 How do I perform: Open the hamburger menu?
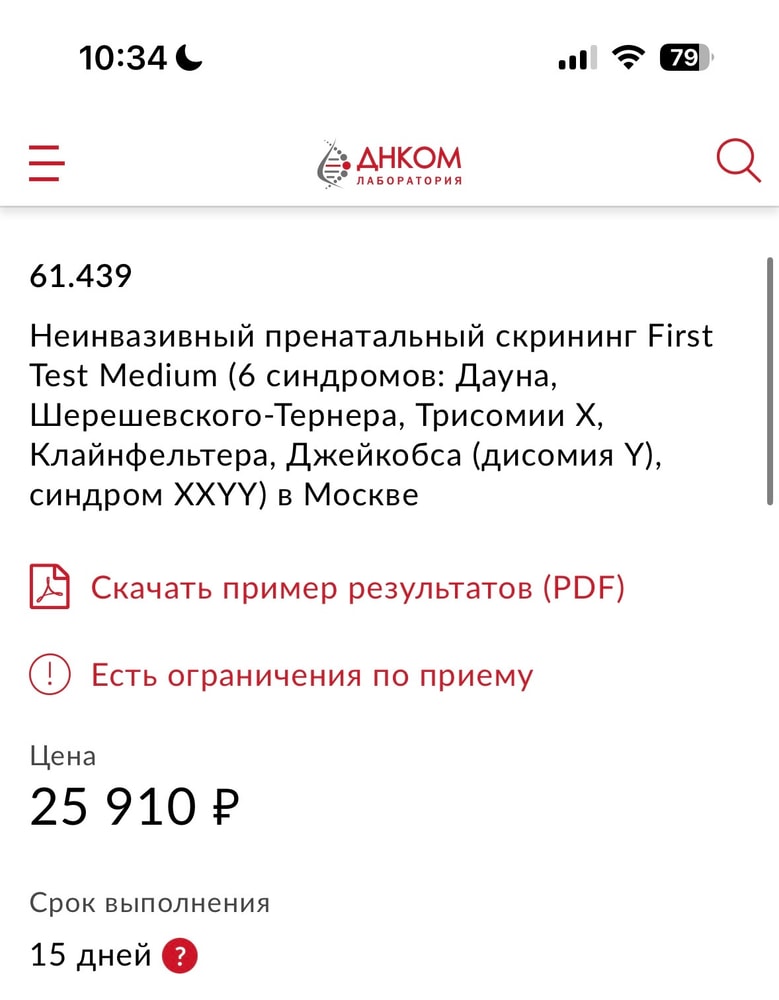[x=47, y=163]
